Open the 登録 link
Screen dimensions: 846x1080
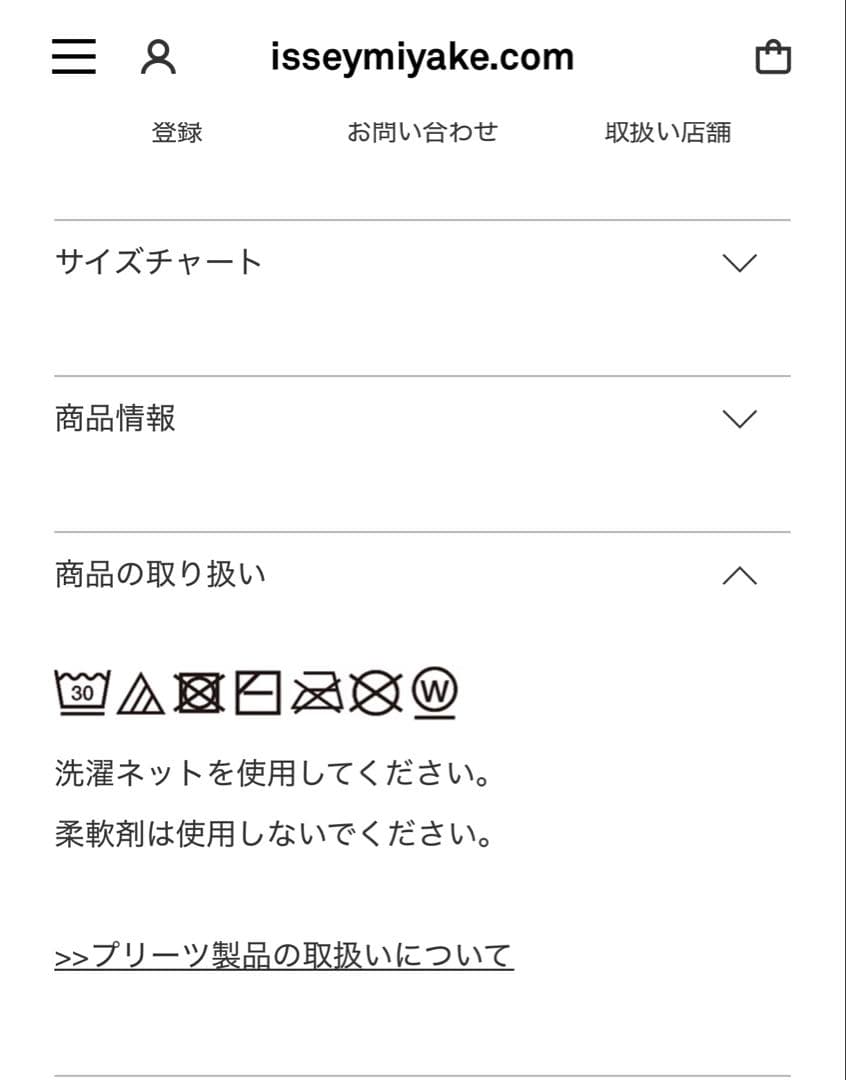[177, 132]
